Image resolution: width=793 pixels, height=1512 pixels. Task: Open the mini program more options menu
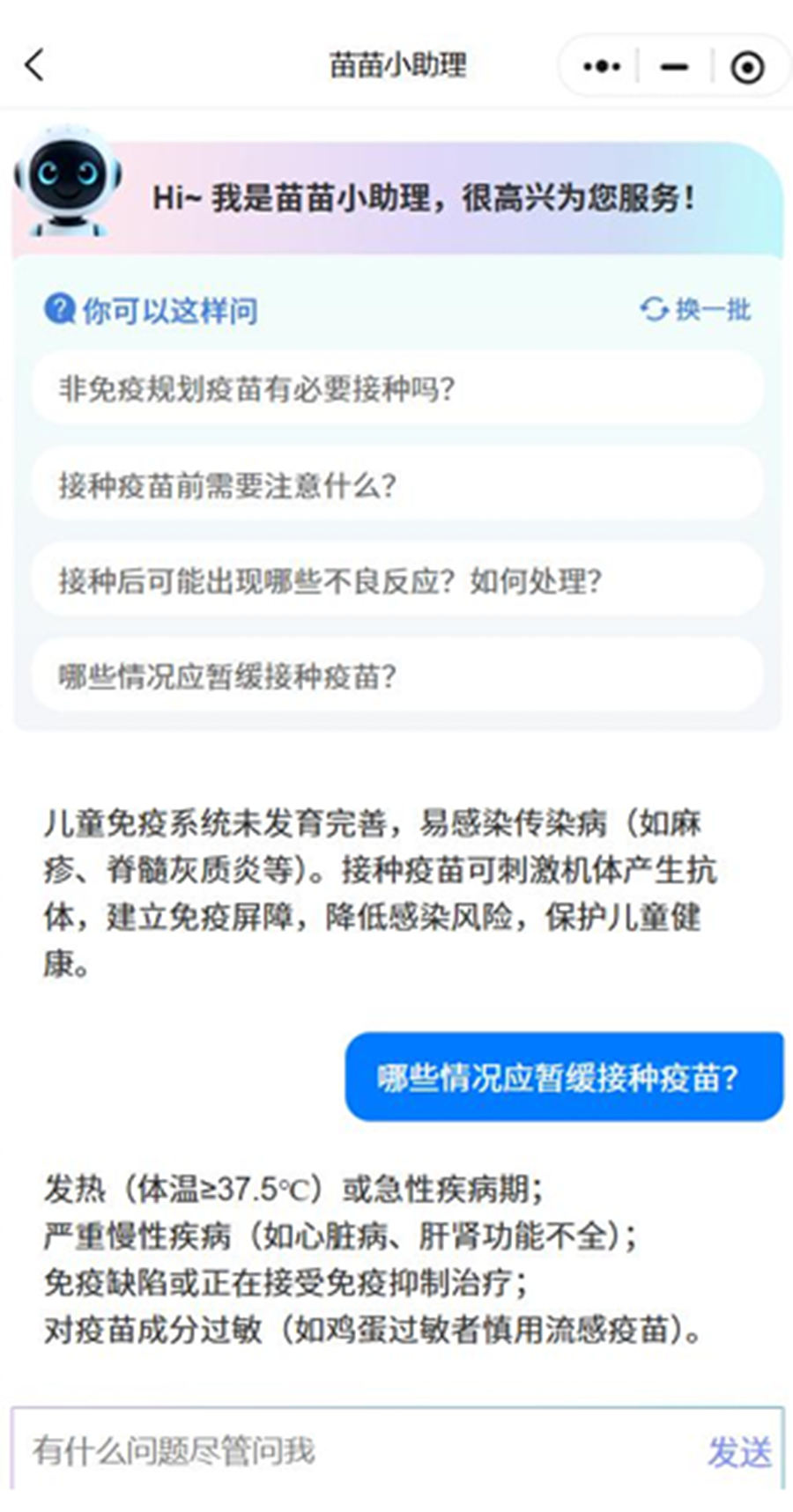pos(602,66)
